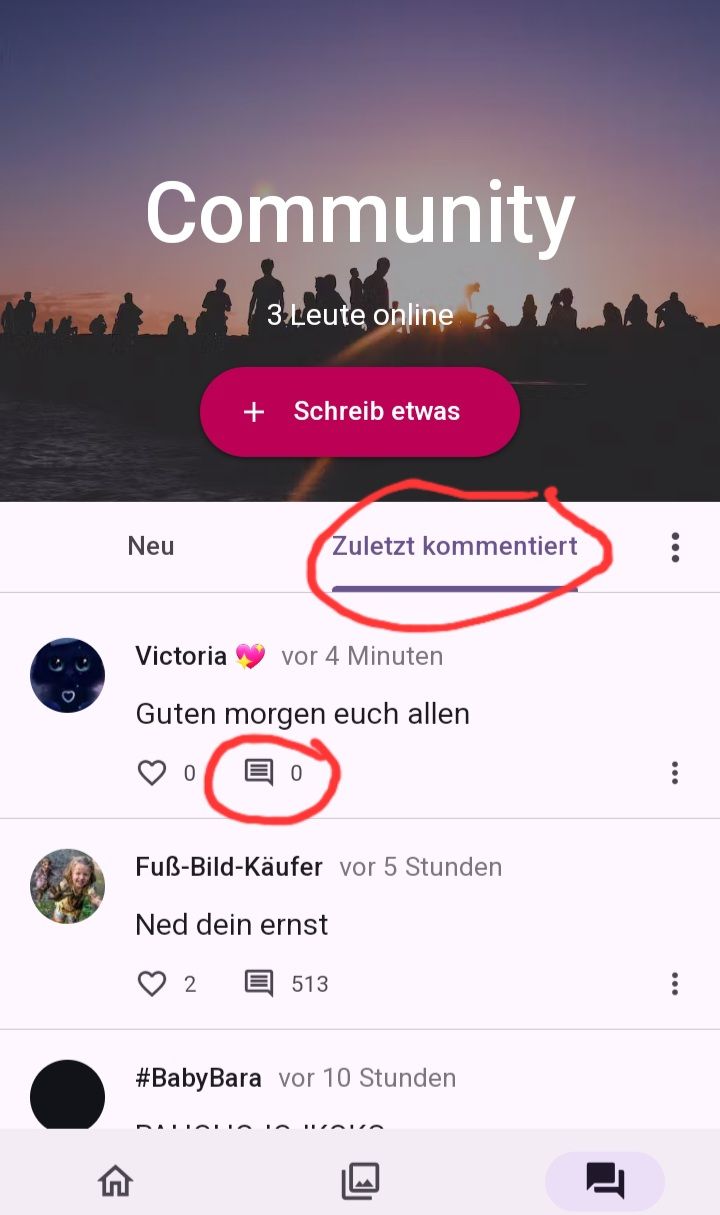Like Victoria's post
This screenshot has width=720, height=1215.
tap(152, 773)
